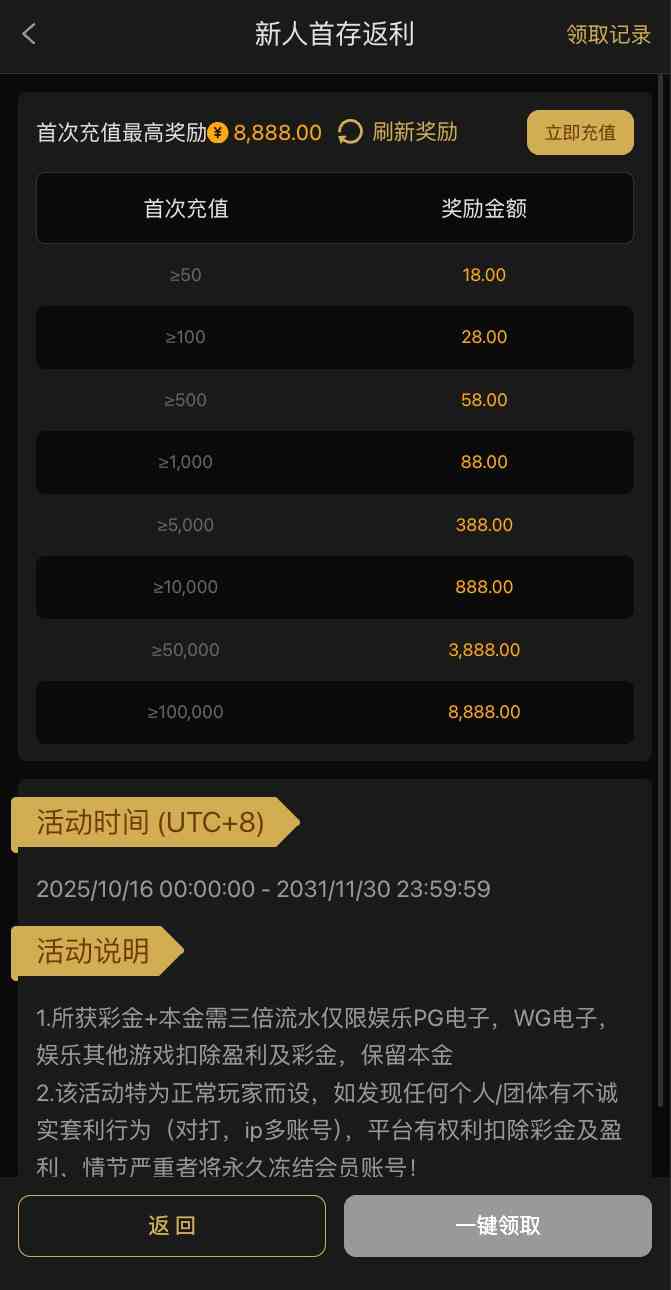Tap 一键领取 to claim reward
Image resolution: width=671 pixels, height=1290 pixels.
click(497, 1225)
